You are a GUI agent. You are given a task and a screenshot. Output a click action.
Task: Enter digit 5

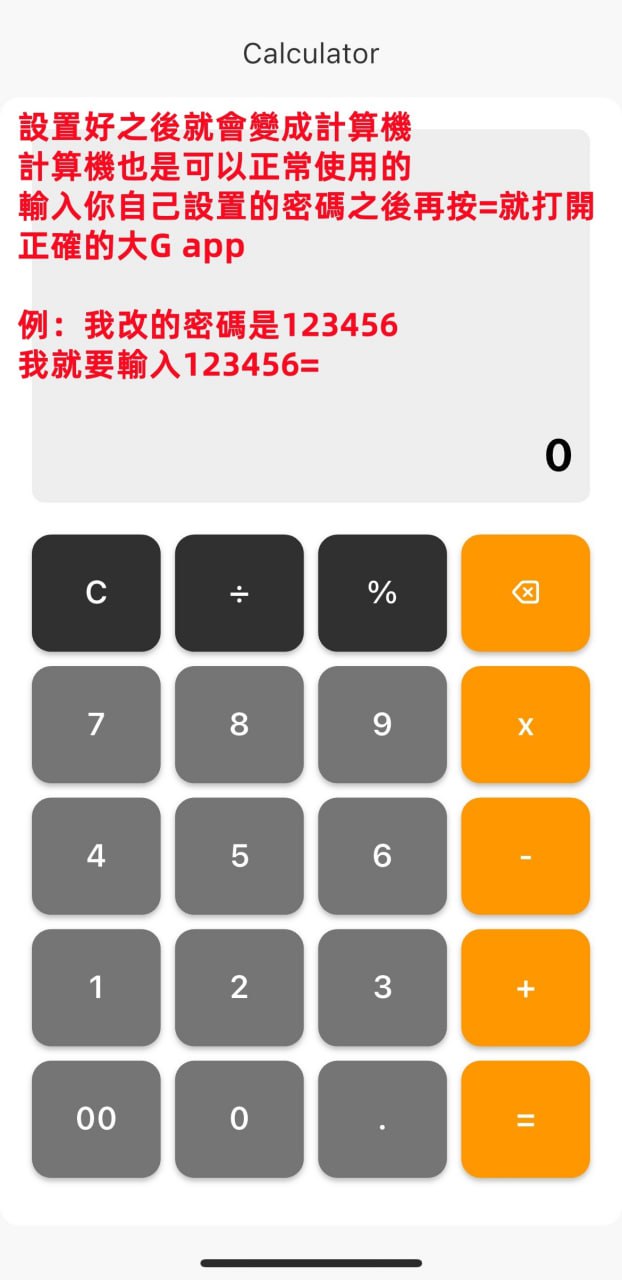click(239, 856)
